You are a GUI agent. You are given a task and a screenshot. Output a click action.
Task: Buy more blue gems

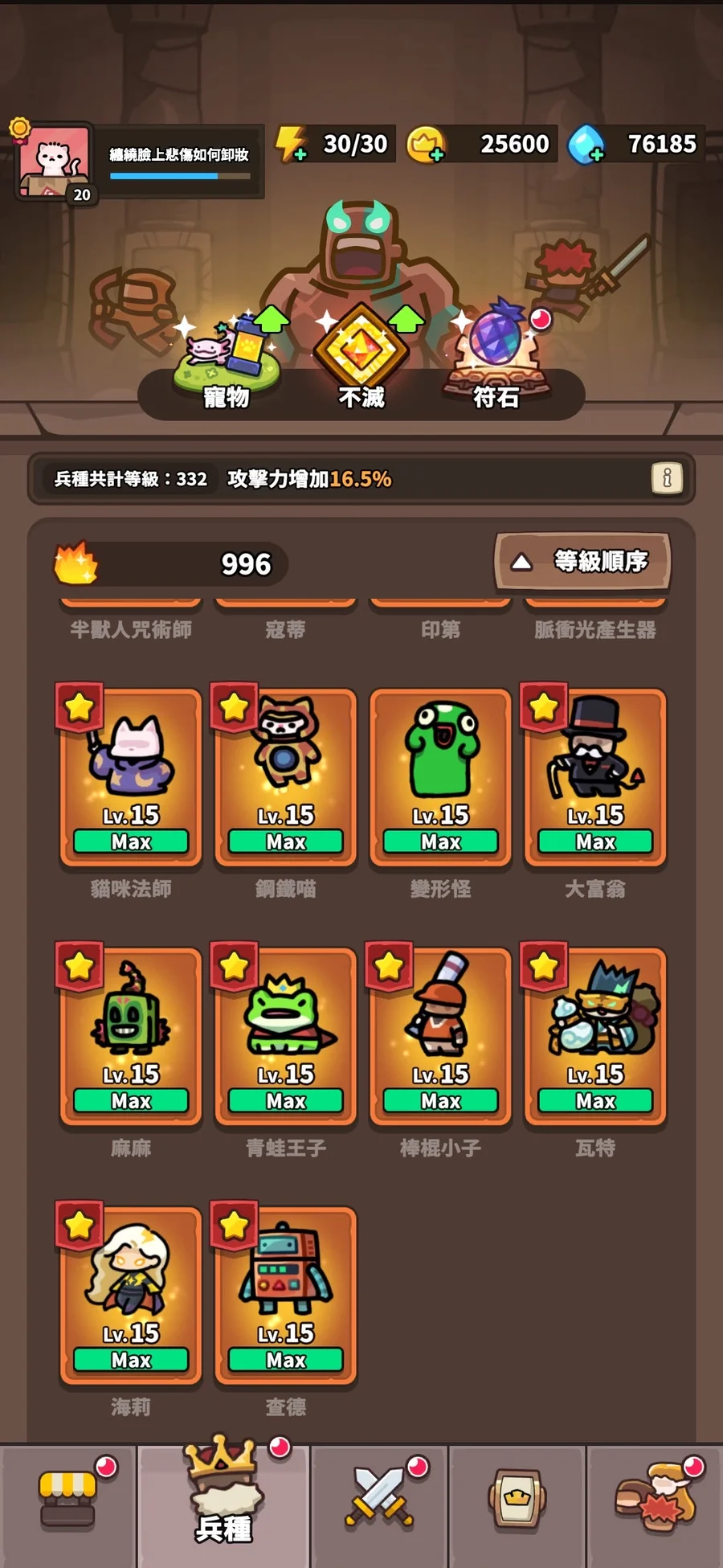click(x=586, y=145)
